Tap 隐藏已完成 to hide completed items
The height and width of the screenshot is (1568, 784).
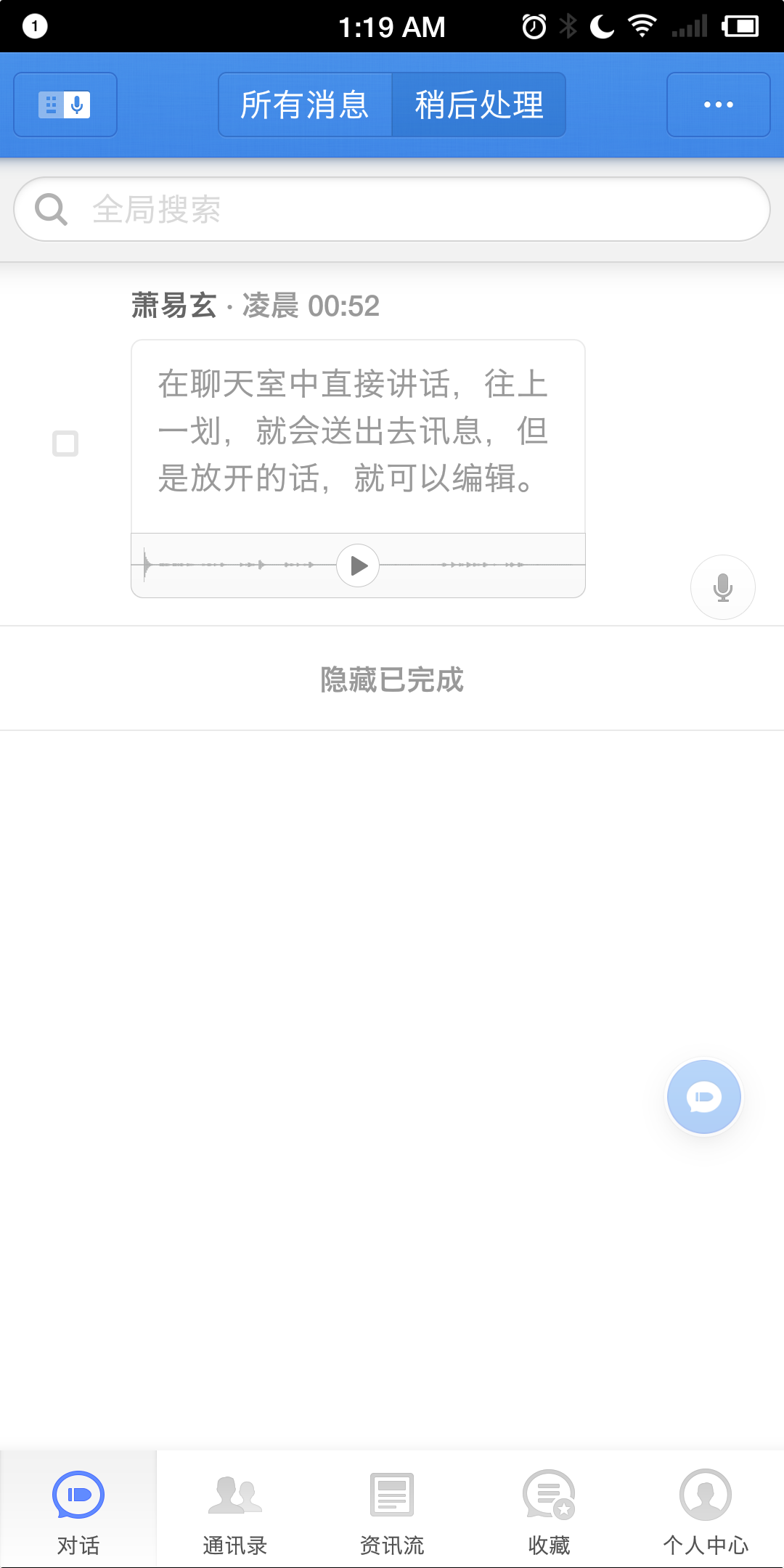click(392, 679)
